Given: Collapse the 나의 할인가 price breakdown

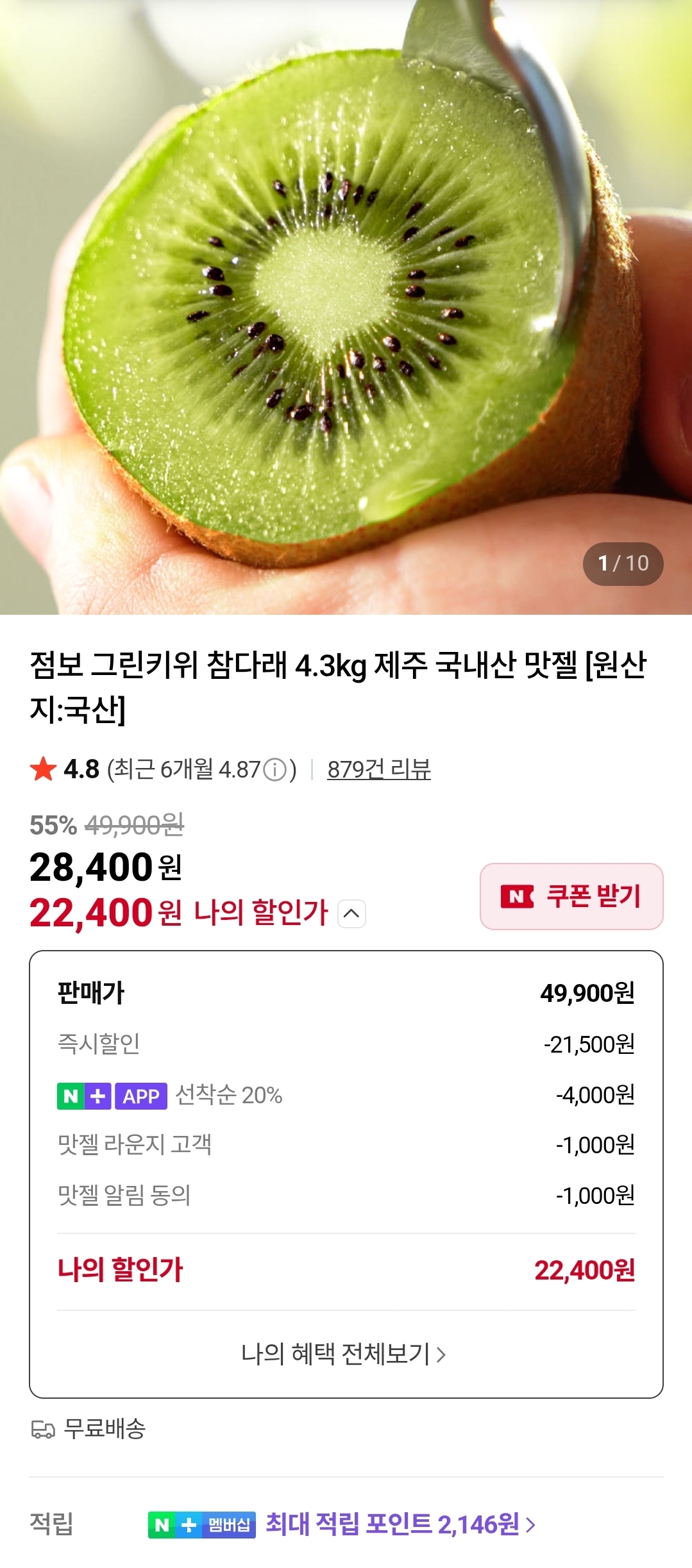Looking at the screenshot, I should click(351, 913).
